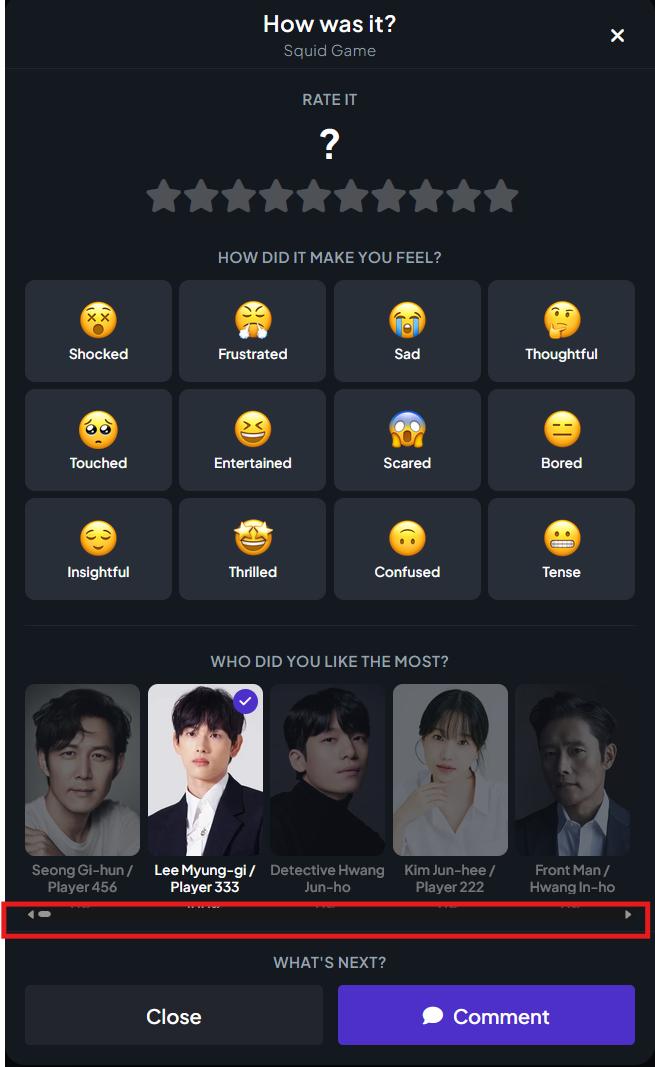Viewport: 655px width, 1067px height.
Task: Select the Shocked feeling
Action: (x=99, y=331)
